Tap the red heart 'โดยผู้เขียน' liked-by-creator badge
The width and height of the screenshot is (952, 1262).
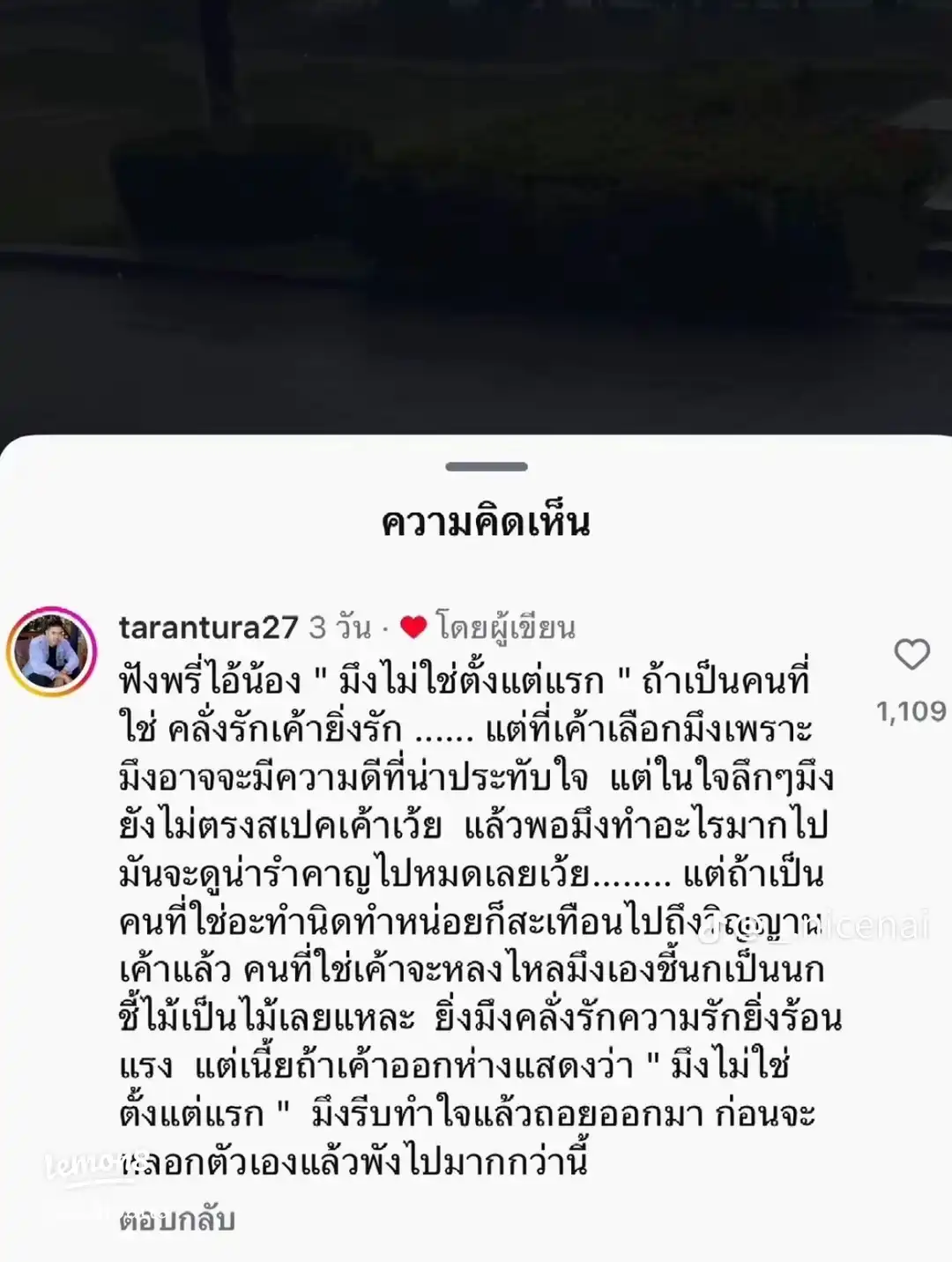pyautogui.click(x=411, y=628)
